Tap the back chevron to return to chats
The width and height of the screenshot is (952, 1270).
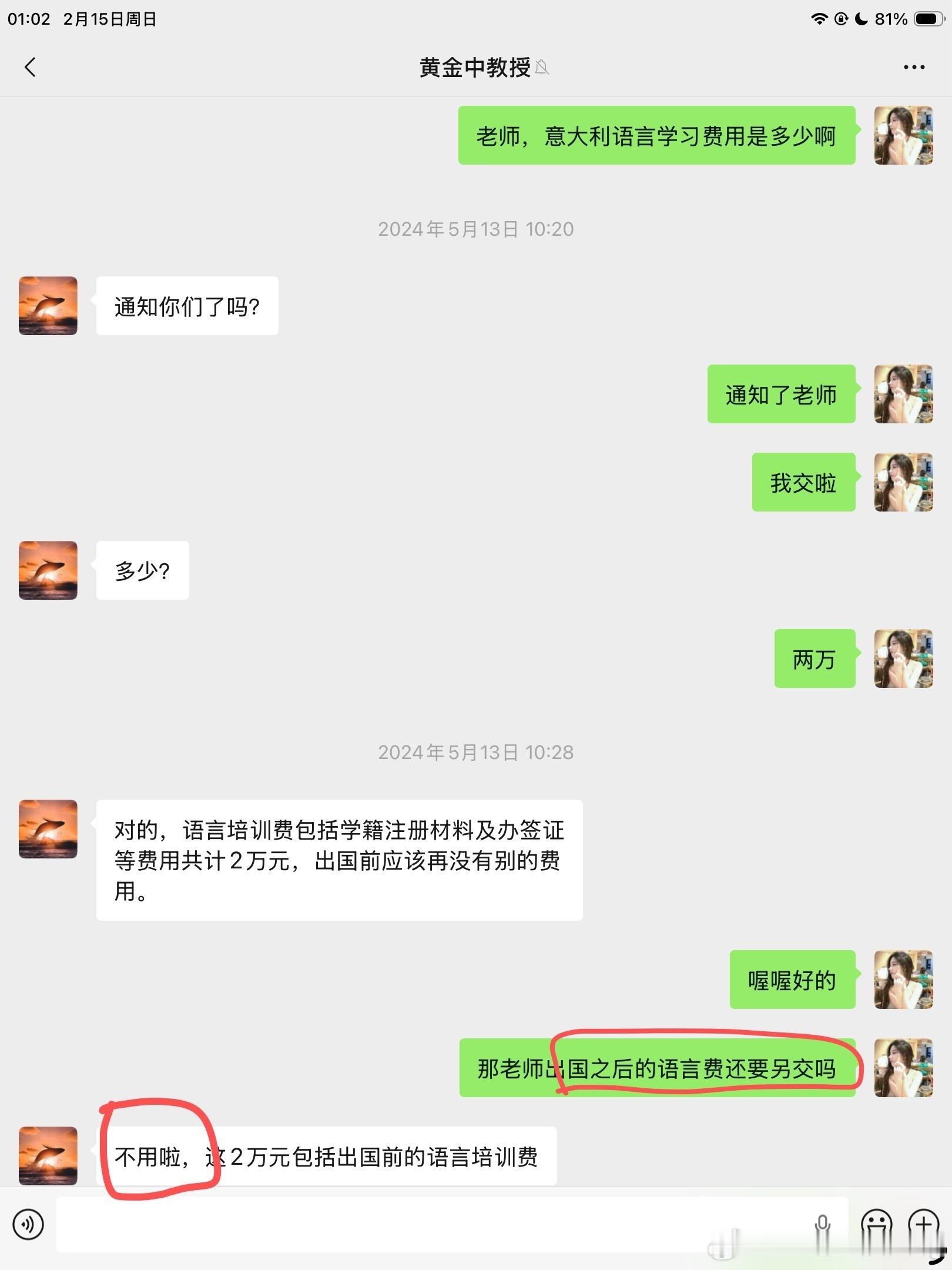(x=31, y=68)
